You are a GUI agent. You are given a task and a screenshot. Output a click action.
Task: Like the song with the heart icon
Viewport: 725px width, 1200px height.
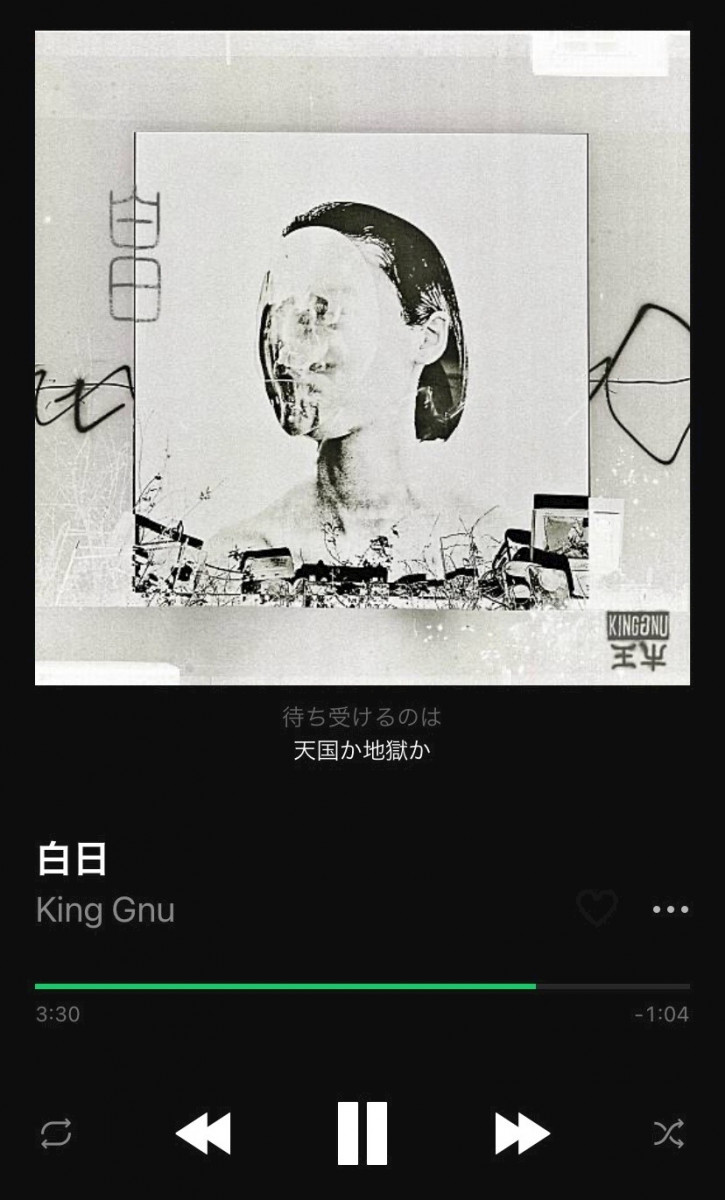597,909
